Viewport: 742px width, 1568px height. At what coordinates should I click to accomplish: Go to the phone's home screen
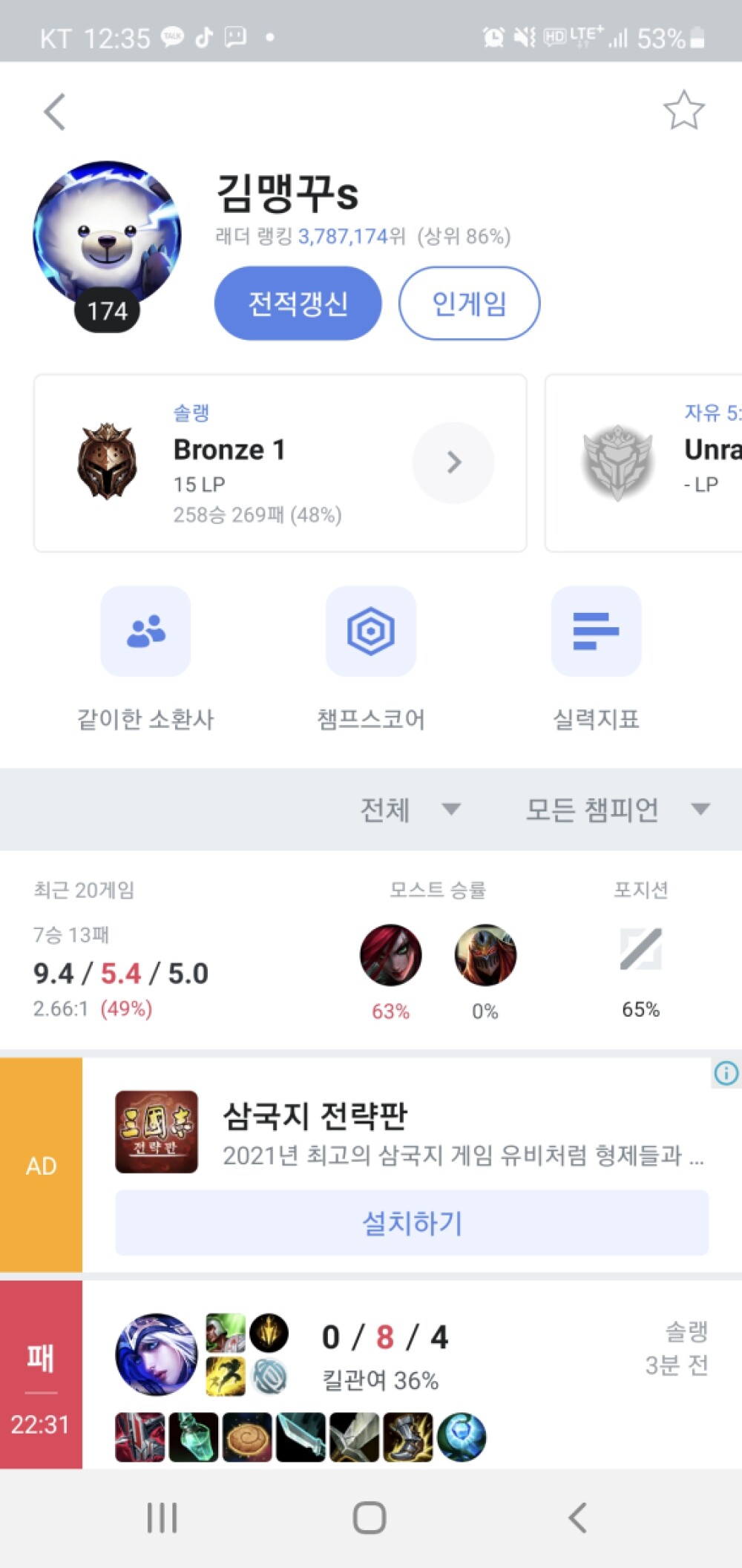pyautogui.click(x=370, y=1518)
